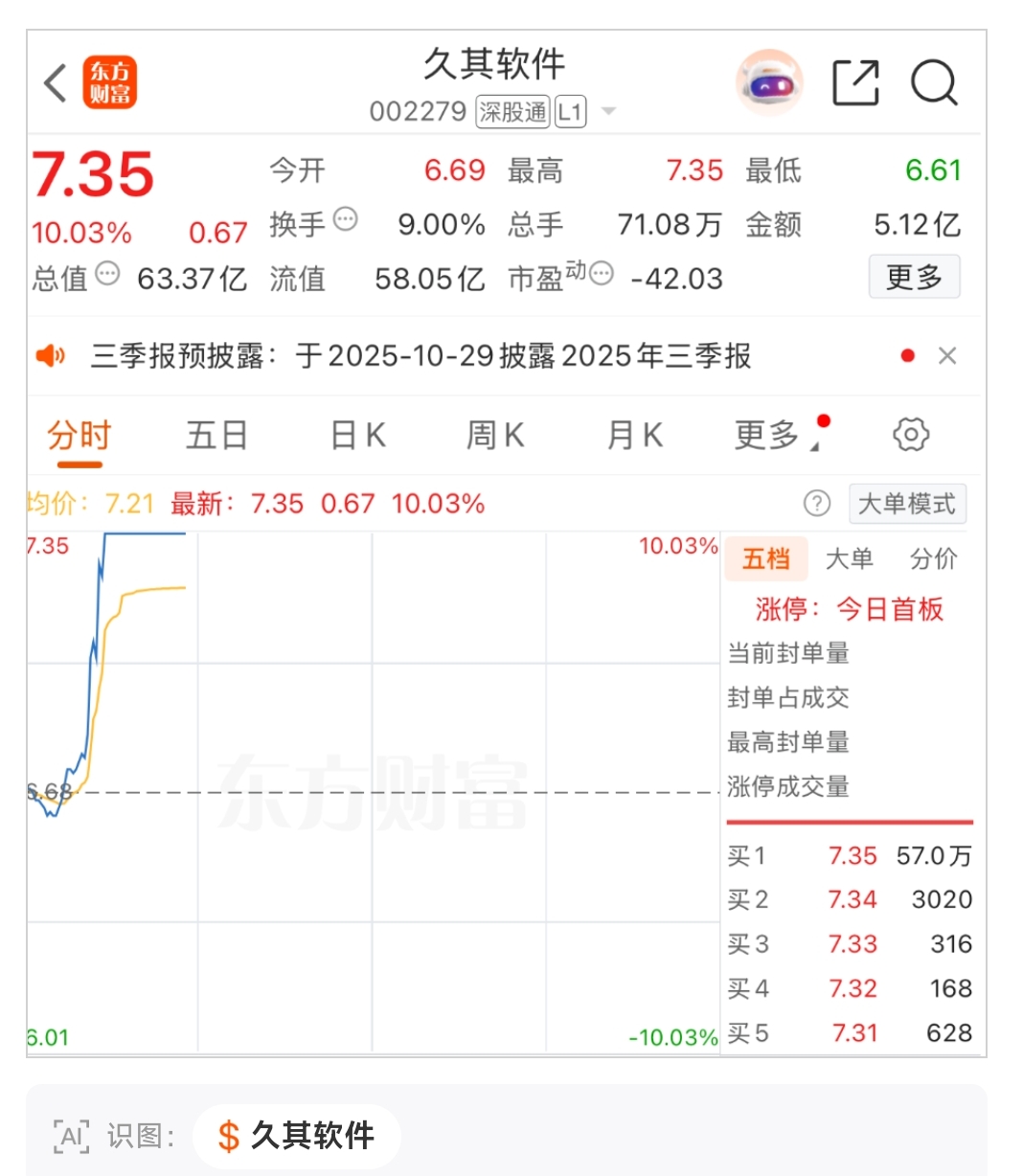Open chart settings via gear icon
This screenshot has width=1023, height=1176.
909,435
